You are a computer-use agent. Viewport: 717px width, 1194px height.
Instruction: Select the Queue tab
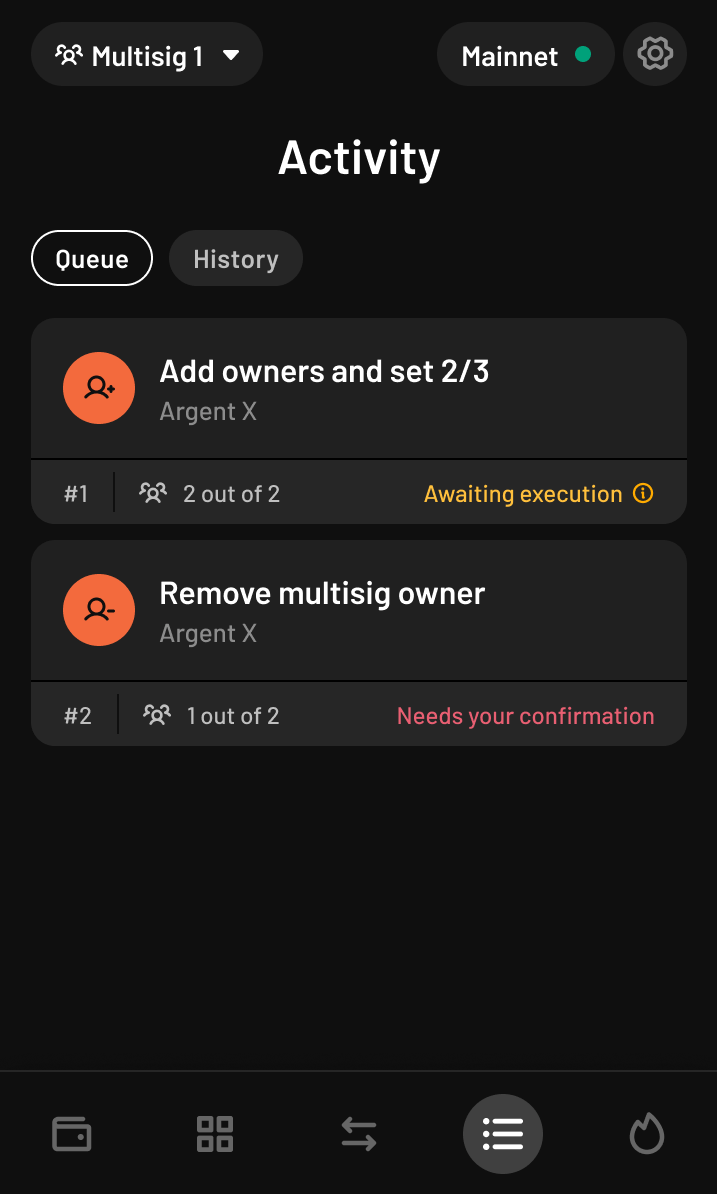pos(92,259)
